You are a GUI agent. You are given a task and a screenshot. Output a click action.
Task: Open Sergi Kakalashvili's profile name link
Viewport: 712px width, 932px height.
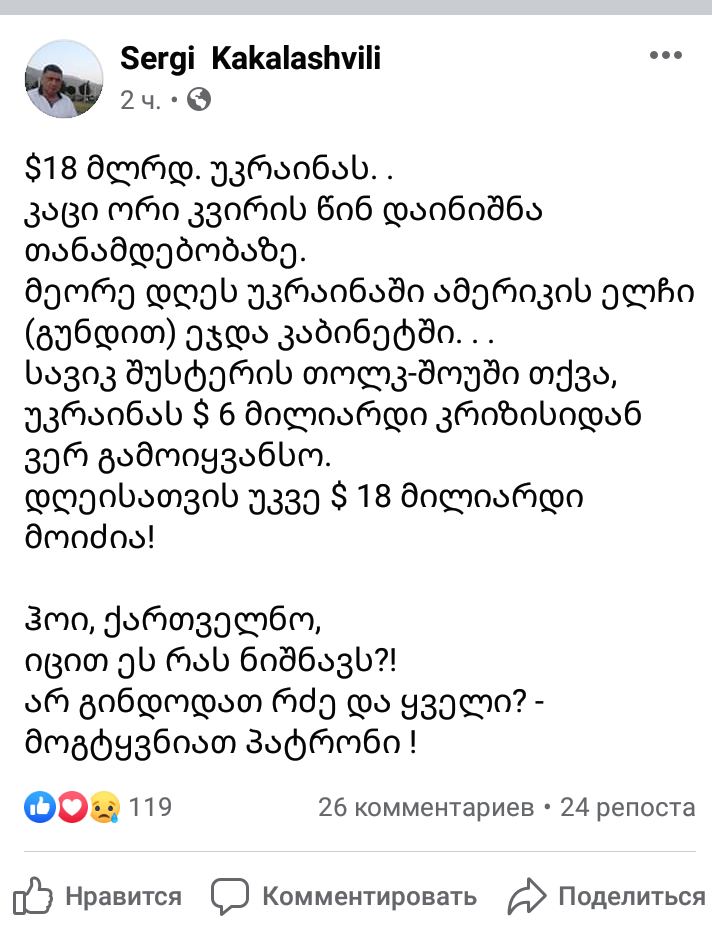tap(250, 60)
